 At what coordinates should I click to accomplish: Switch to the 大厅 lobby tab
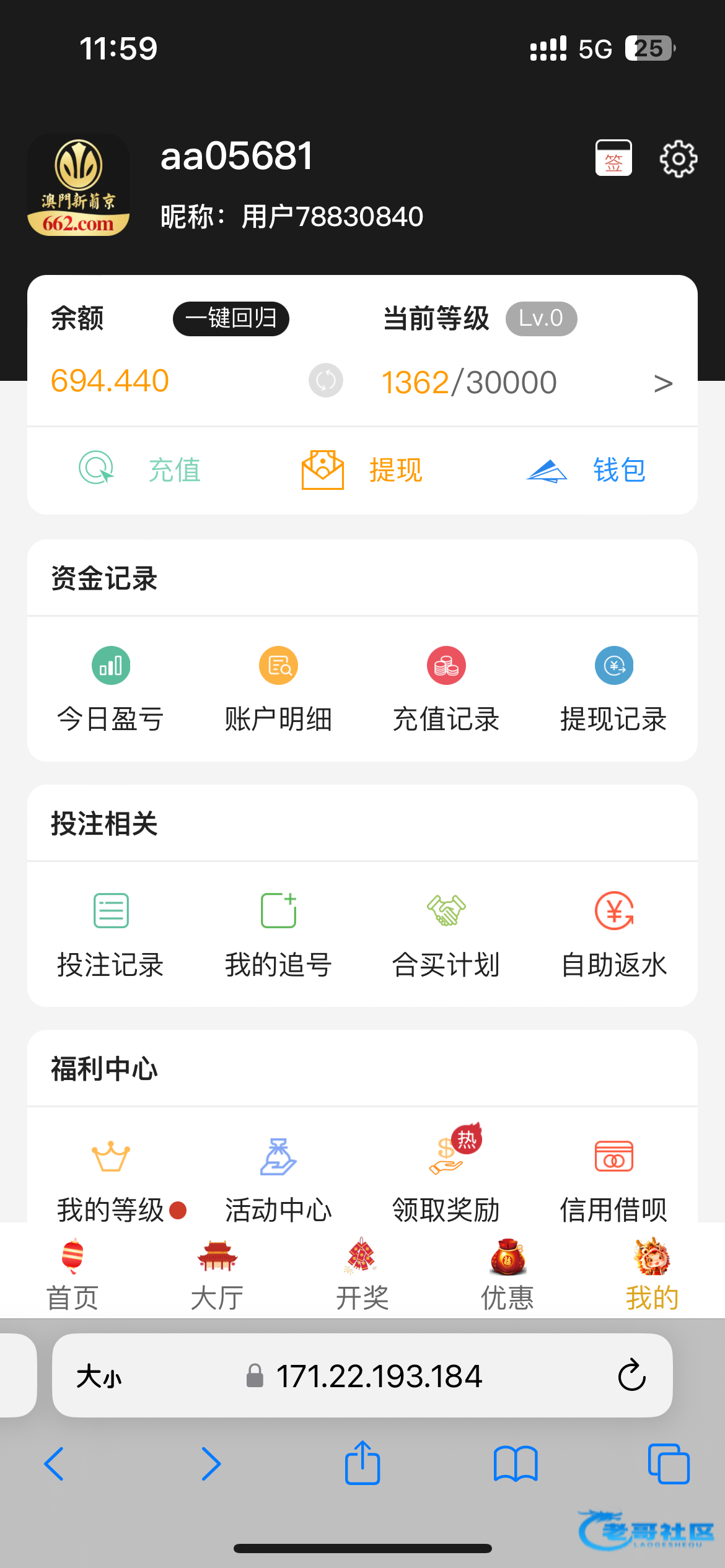[217, 1274]
